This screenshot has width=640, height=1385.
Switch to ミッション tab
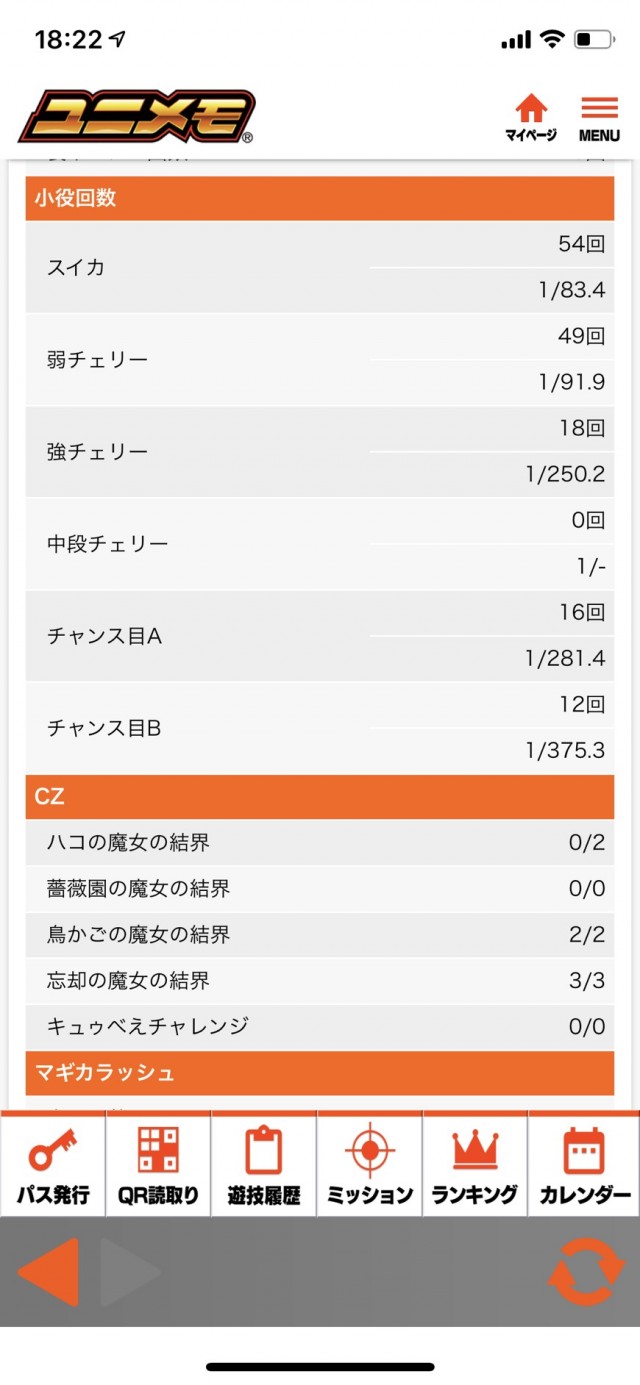click(370, 1165)
